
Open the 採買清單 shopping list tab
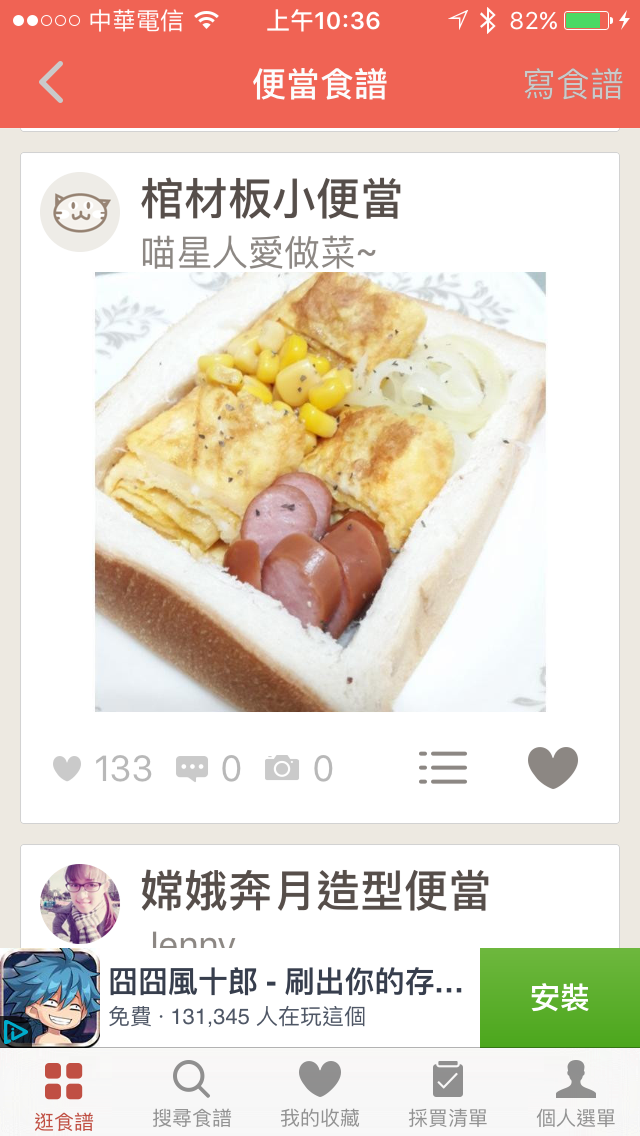click(x=447, y=1094)
